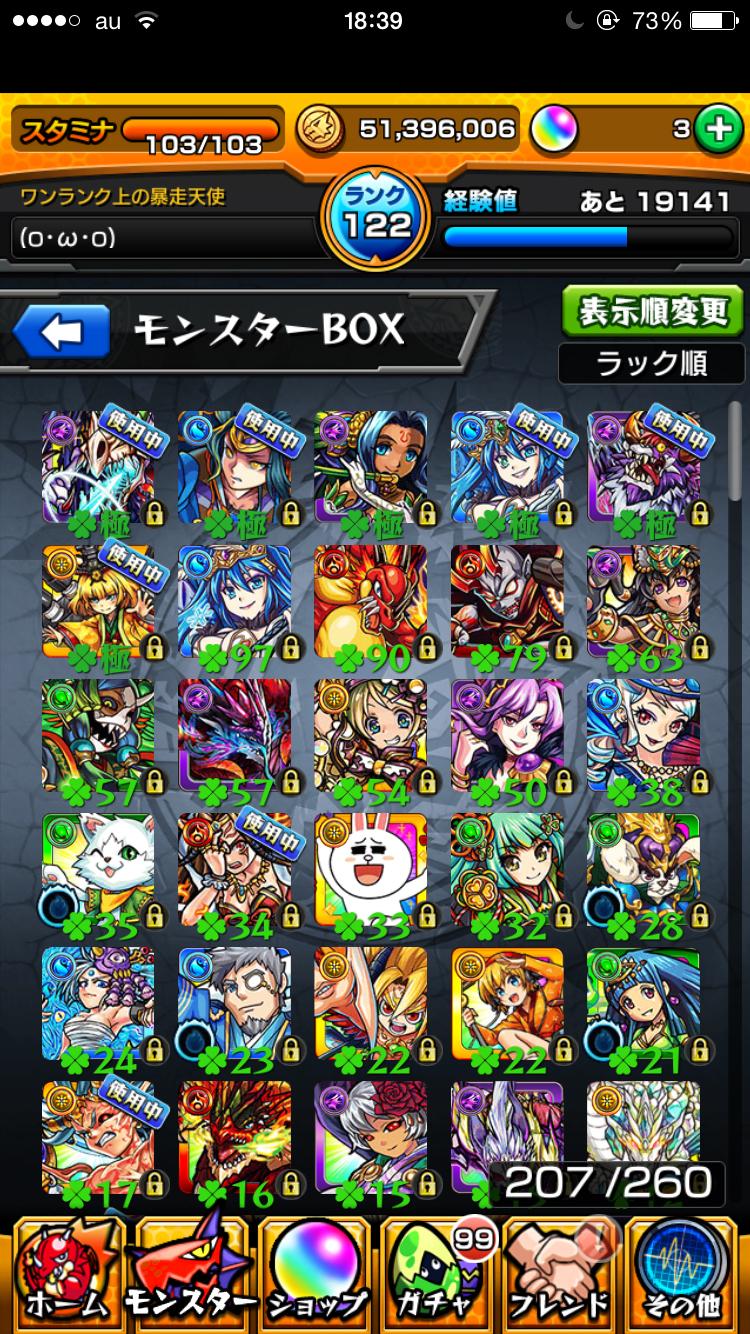Screen dimensions: 750x1334
Task: Open the 表示順変更 sort order button
Action: click(x=651, y=312)
